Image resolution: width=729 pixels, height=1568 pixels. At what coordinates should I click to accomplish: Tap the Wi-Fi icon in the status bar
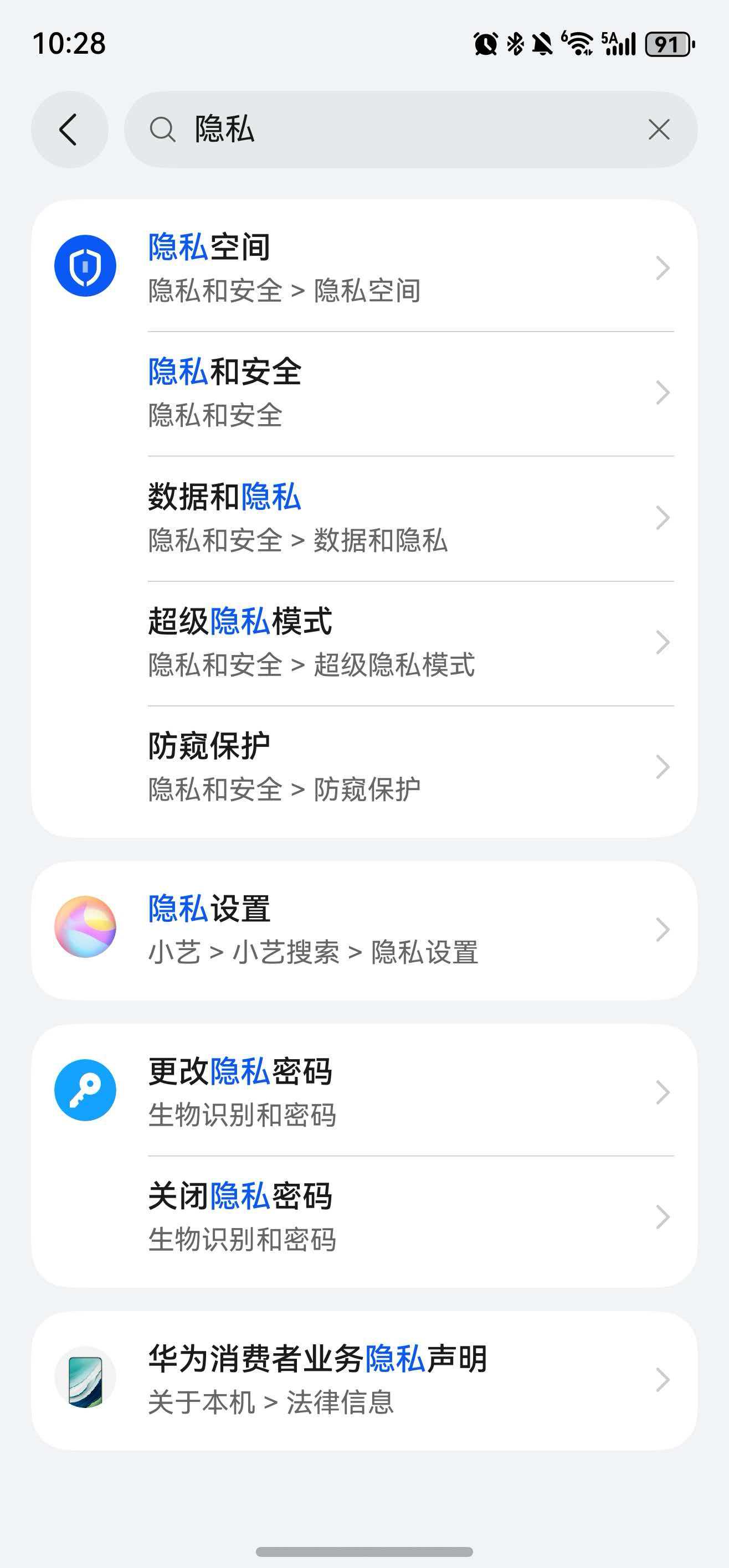[576, 44]
